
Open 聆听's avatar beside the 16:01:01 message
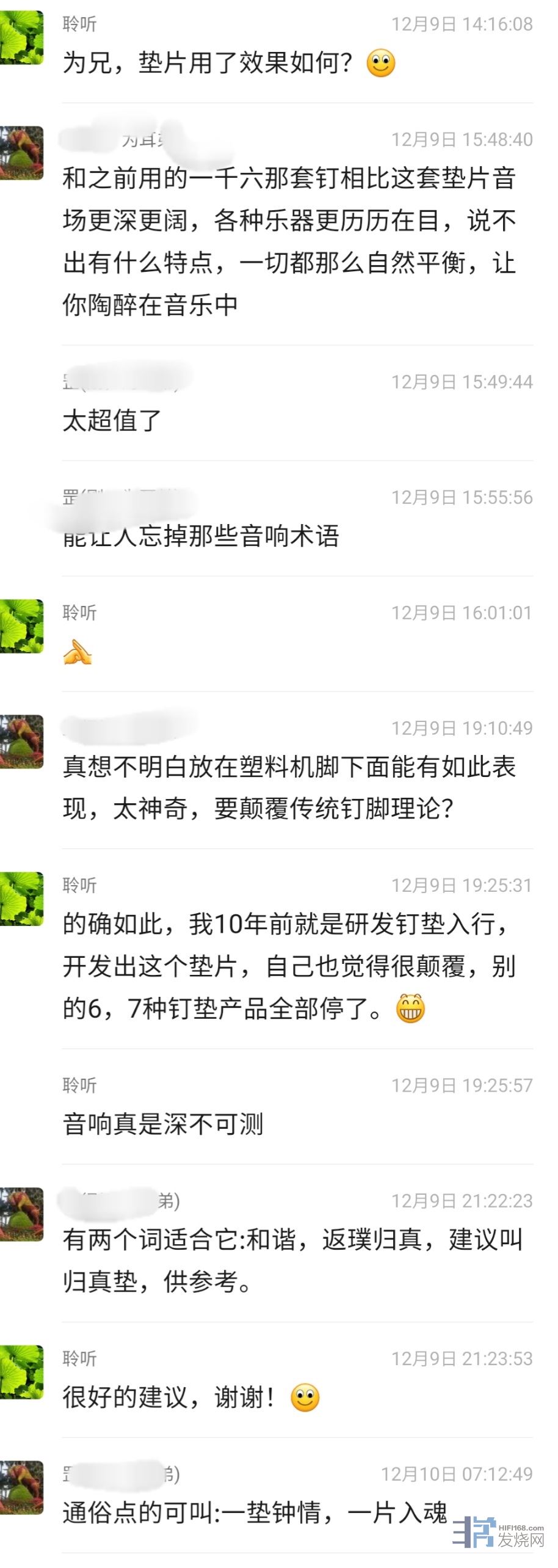[x=21, y=626]
